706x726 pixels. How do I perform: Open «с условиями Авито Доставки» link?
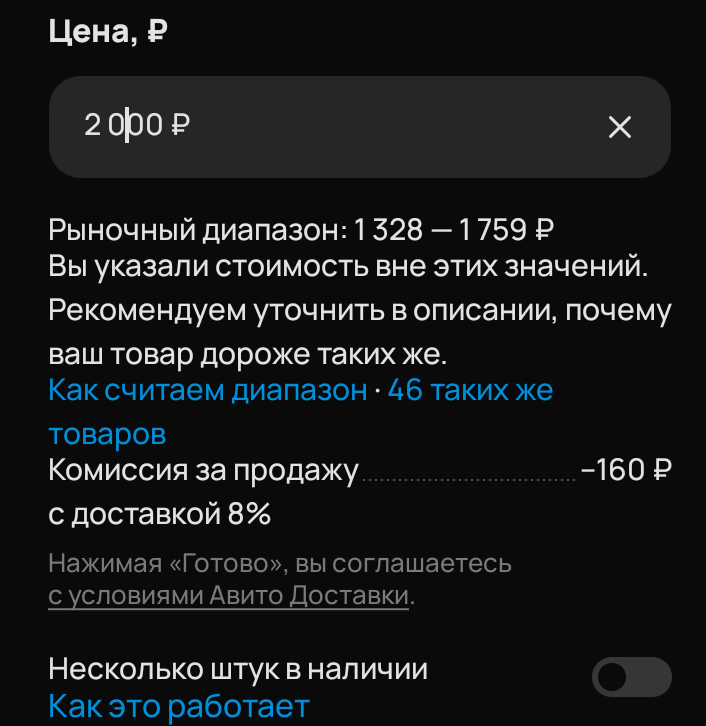coord(229,596)
